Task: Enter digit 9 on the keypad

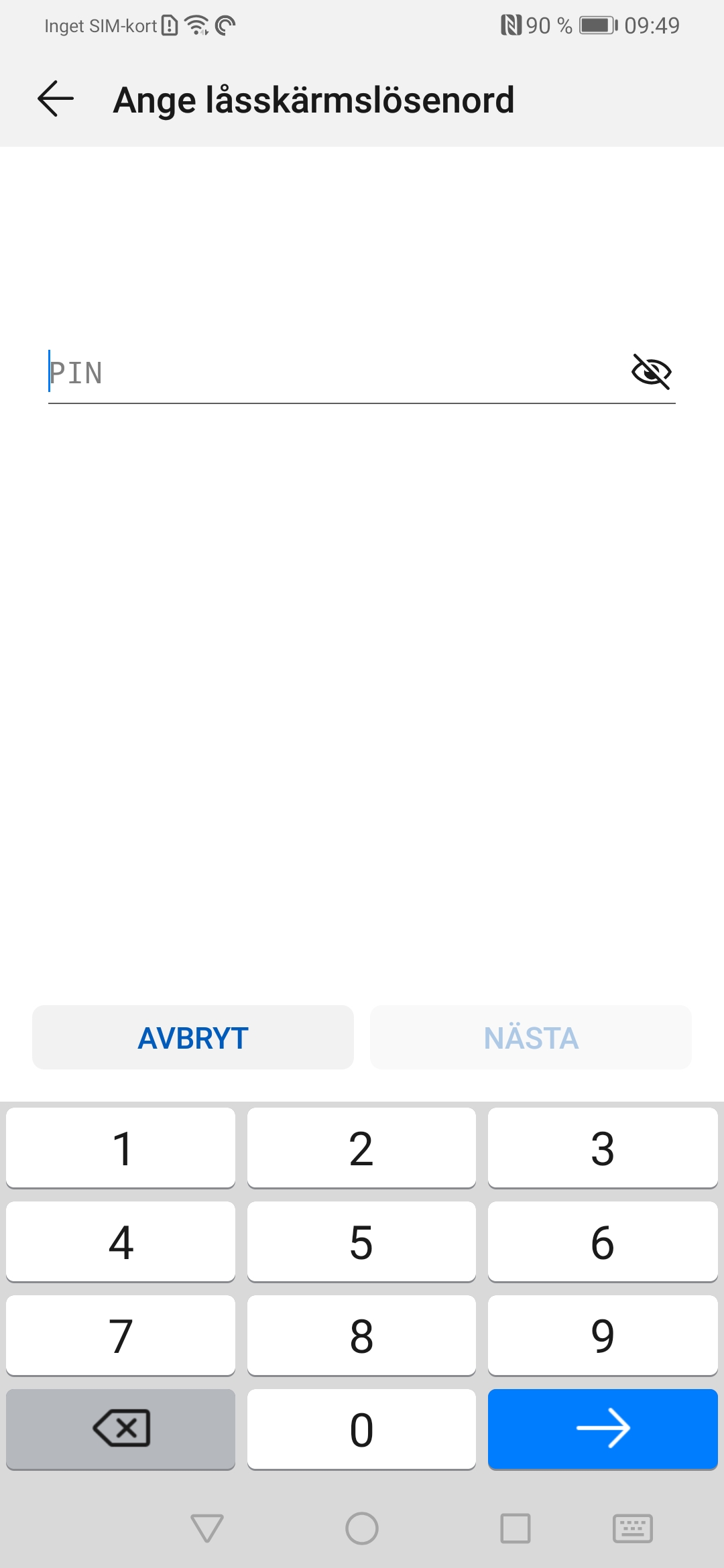Action: [603, 1335]
